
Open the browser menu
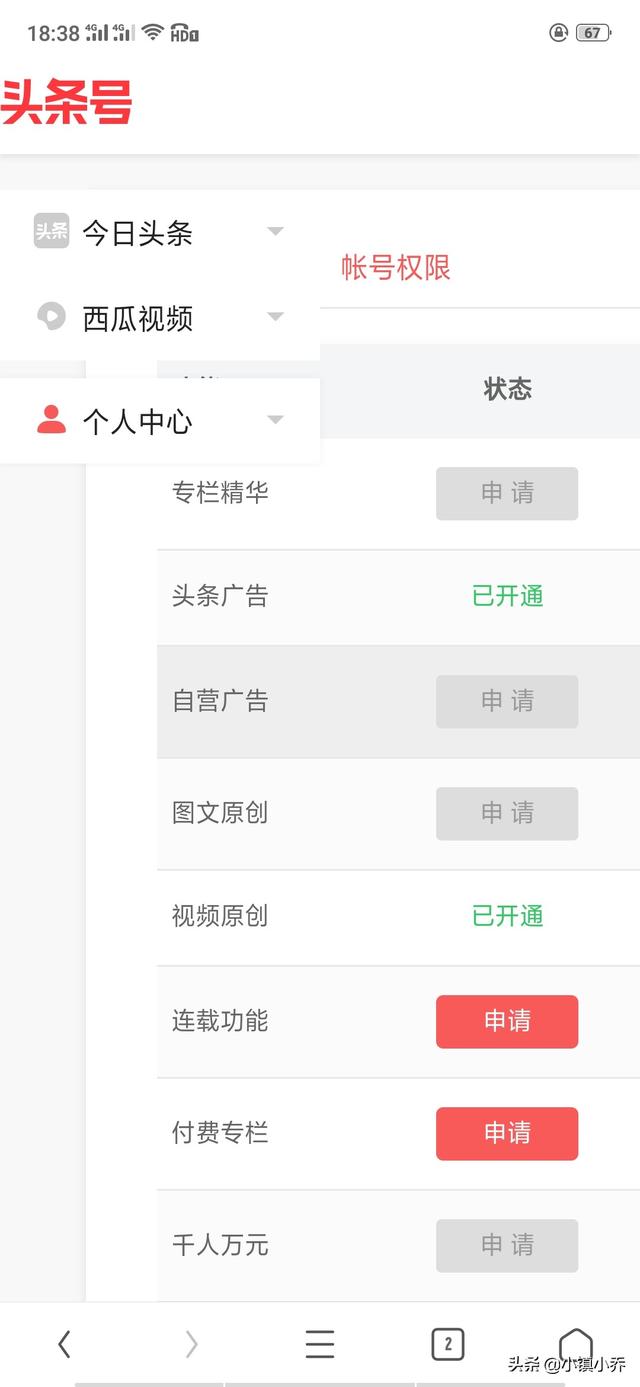319,1344
